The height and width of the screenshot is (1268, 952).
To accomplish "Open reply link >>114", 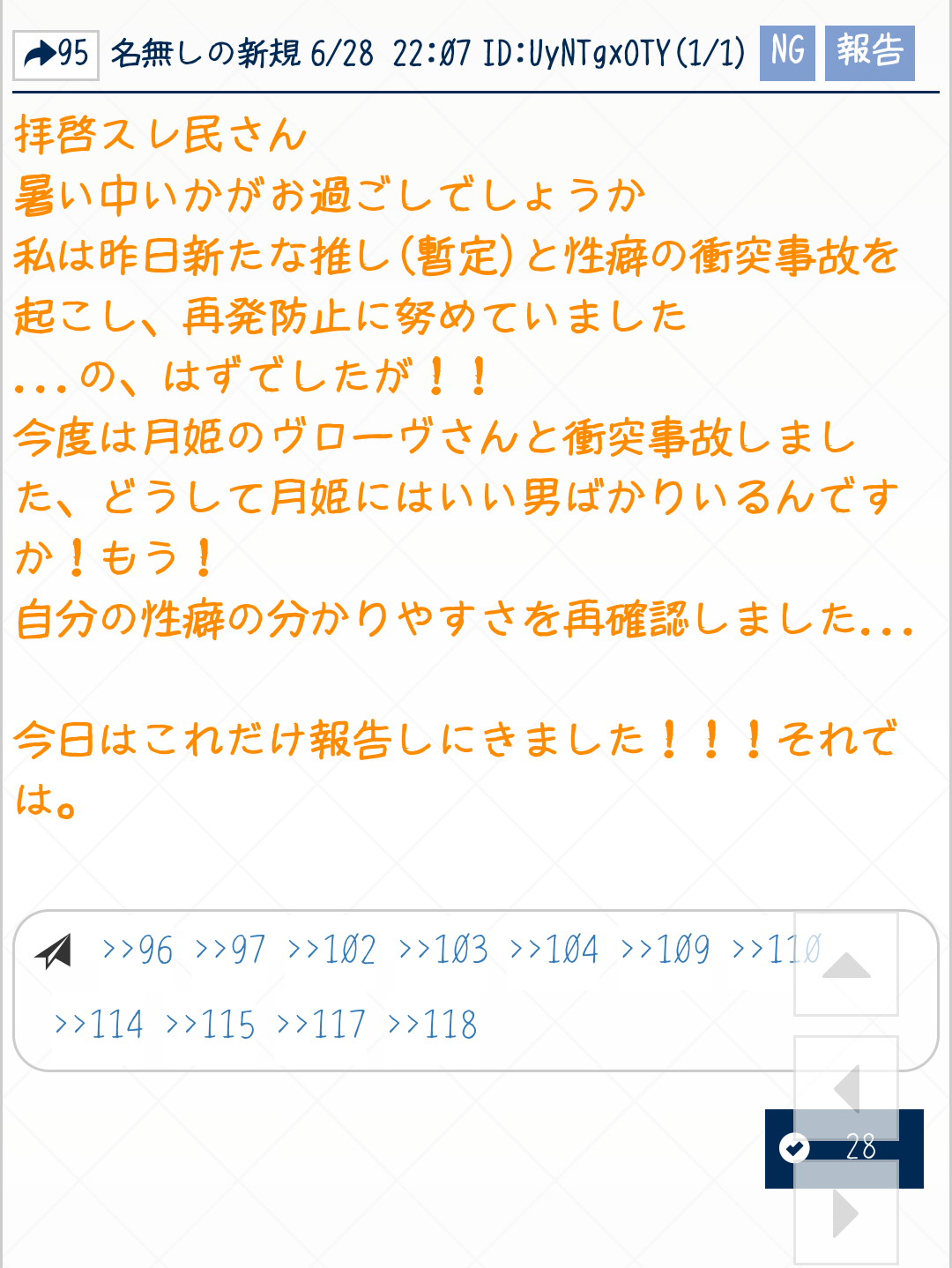I will [99, 1026].
